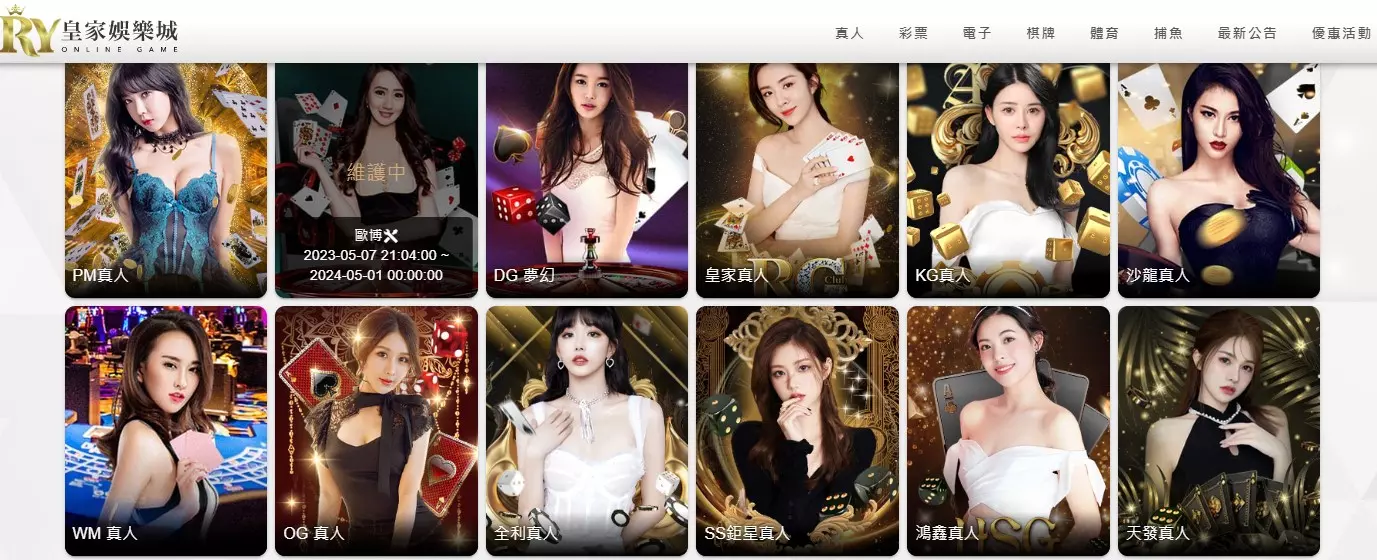Screen dimensions: 1377x560
Task: View 最新公告 announcements
Action: (x=1247, y=33)
